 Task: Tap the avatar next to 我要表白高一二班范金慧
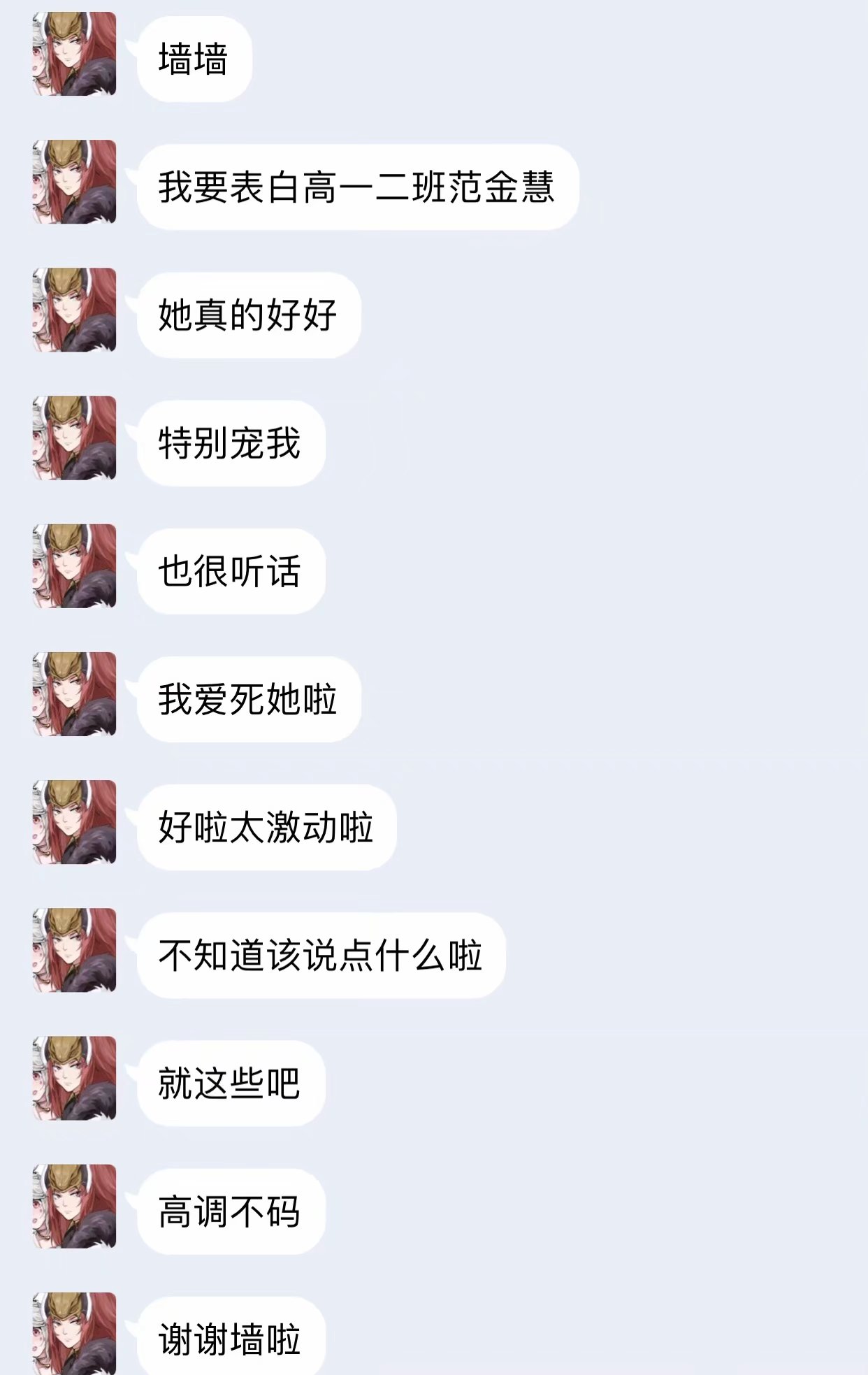[x=74, y=182]
